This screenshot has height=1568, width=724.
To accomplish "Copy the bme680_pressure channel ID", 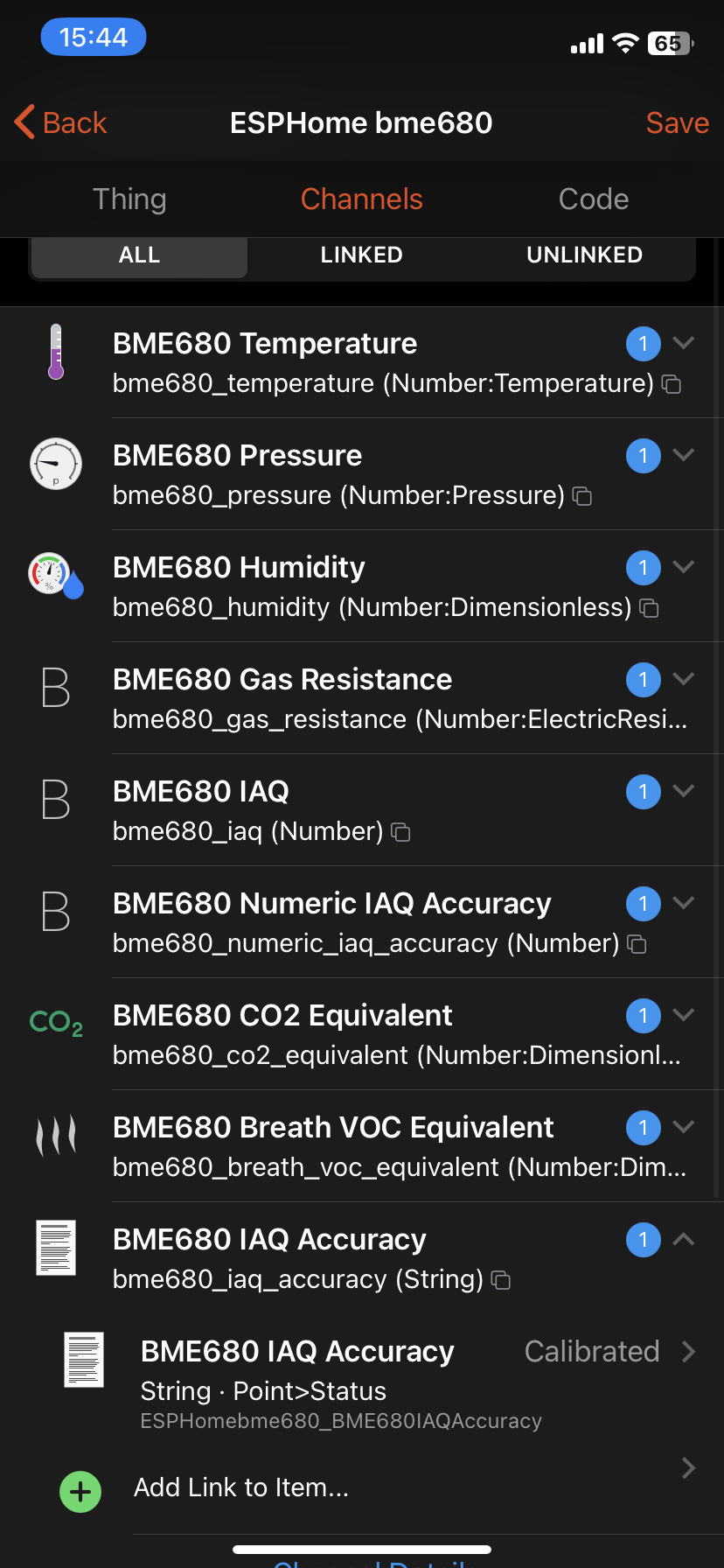I will point(582,496).
